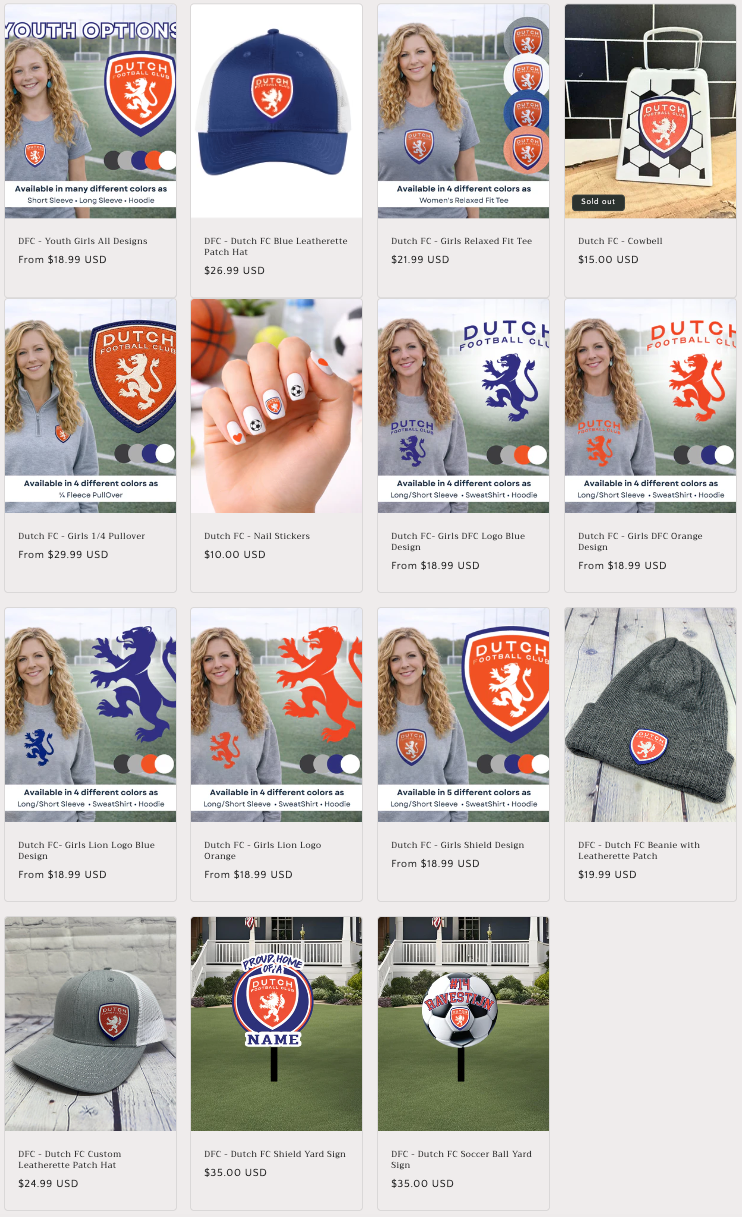View the Dutch FC Nail Stickers item
The image size is (742, 1217).
coord(257,536)
